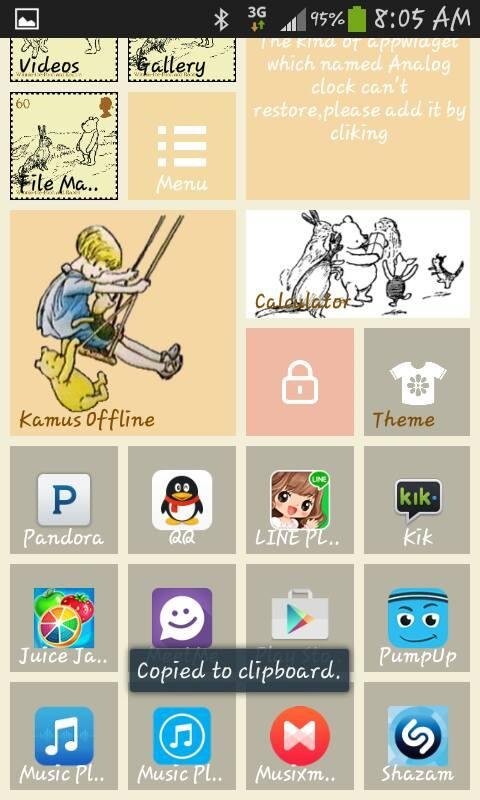Viewport: 480px width, 800px height.
Task: Launch PumpUp
Action: tap(417, 618)
